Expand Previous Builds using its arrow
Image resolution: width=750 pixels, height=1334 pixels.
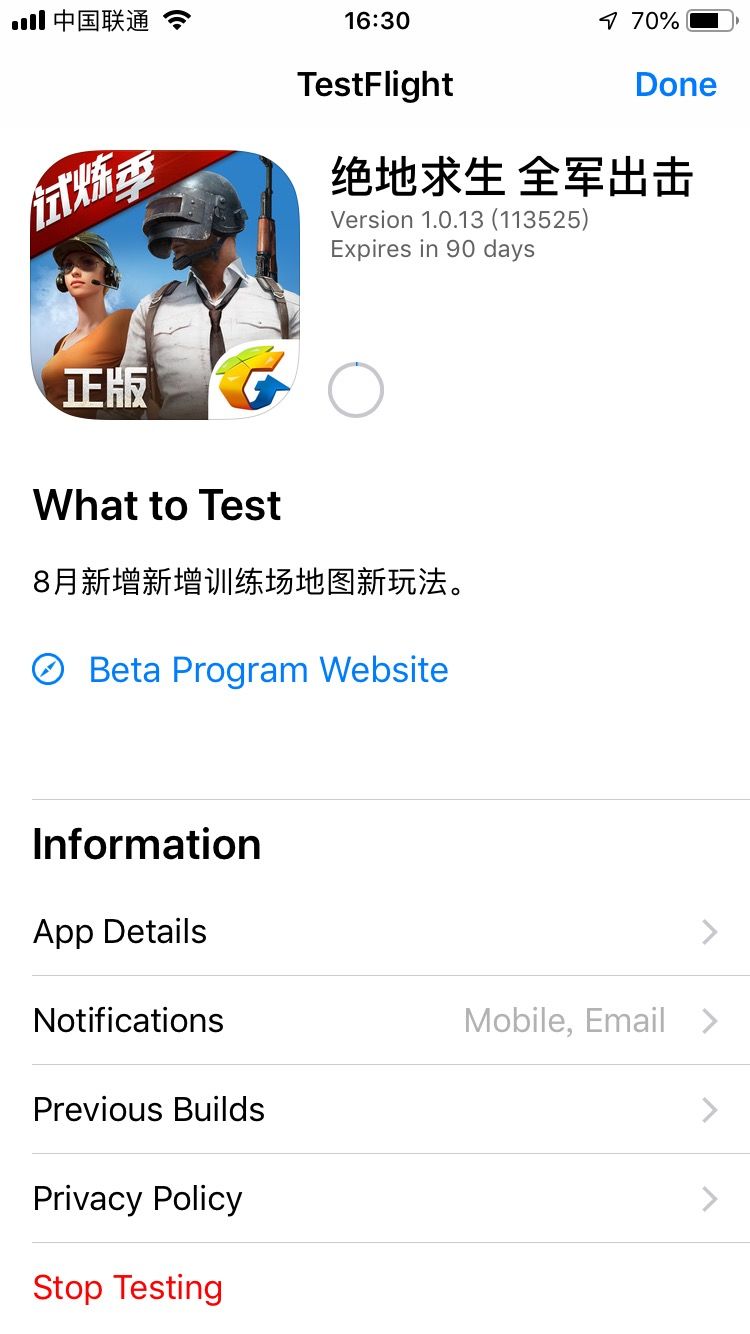click(x=711, y=1110)
